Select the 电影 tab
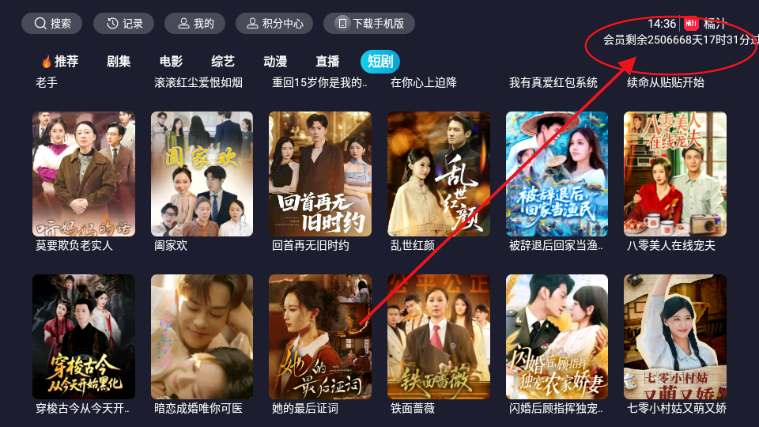The width and height of the screenshot is (759, 427). 171,61
